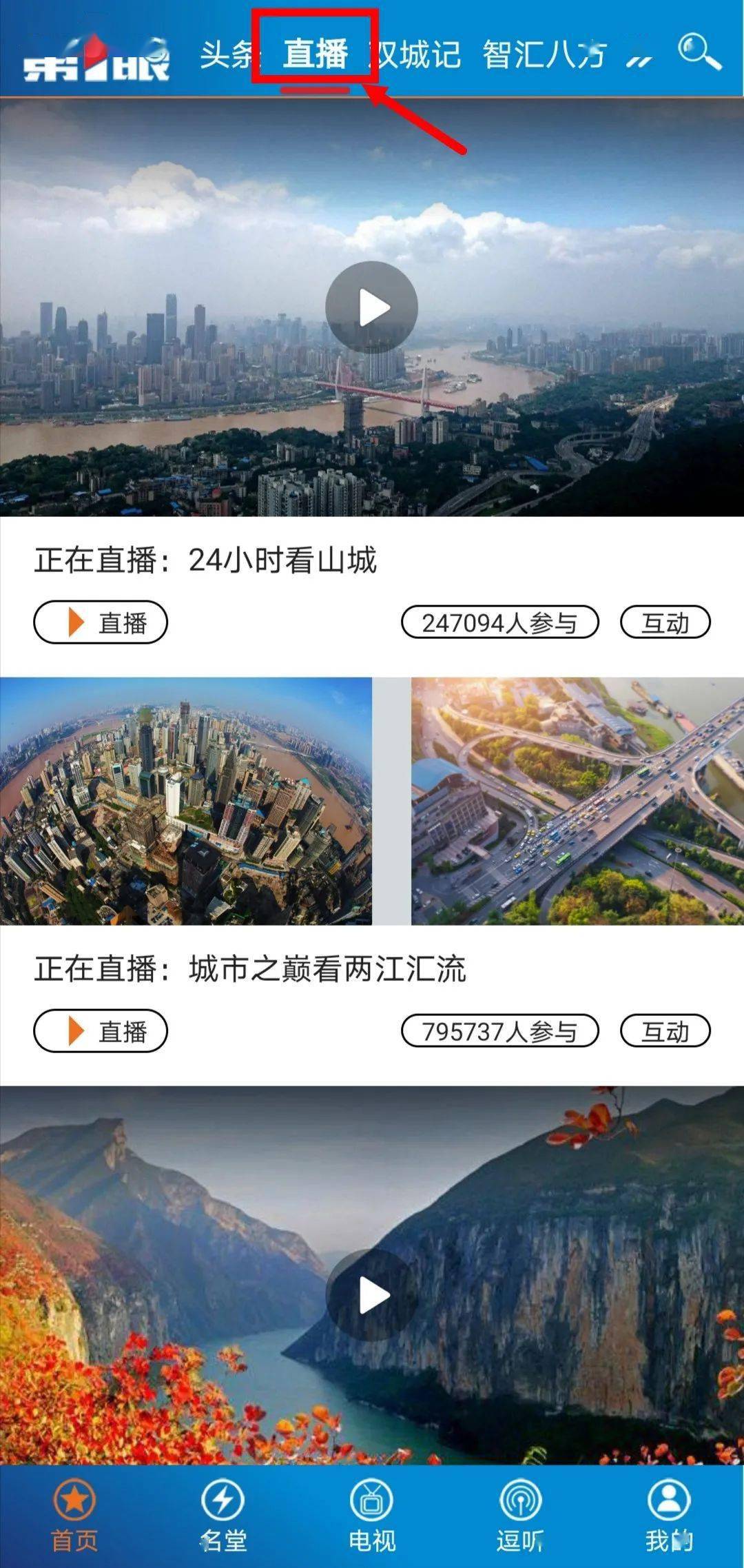Open the search magnifier icon
This screenshot has height=1568, width=744.
click(699, 51)
